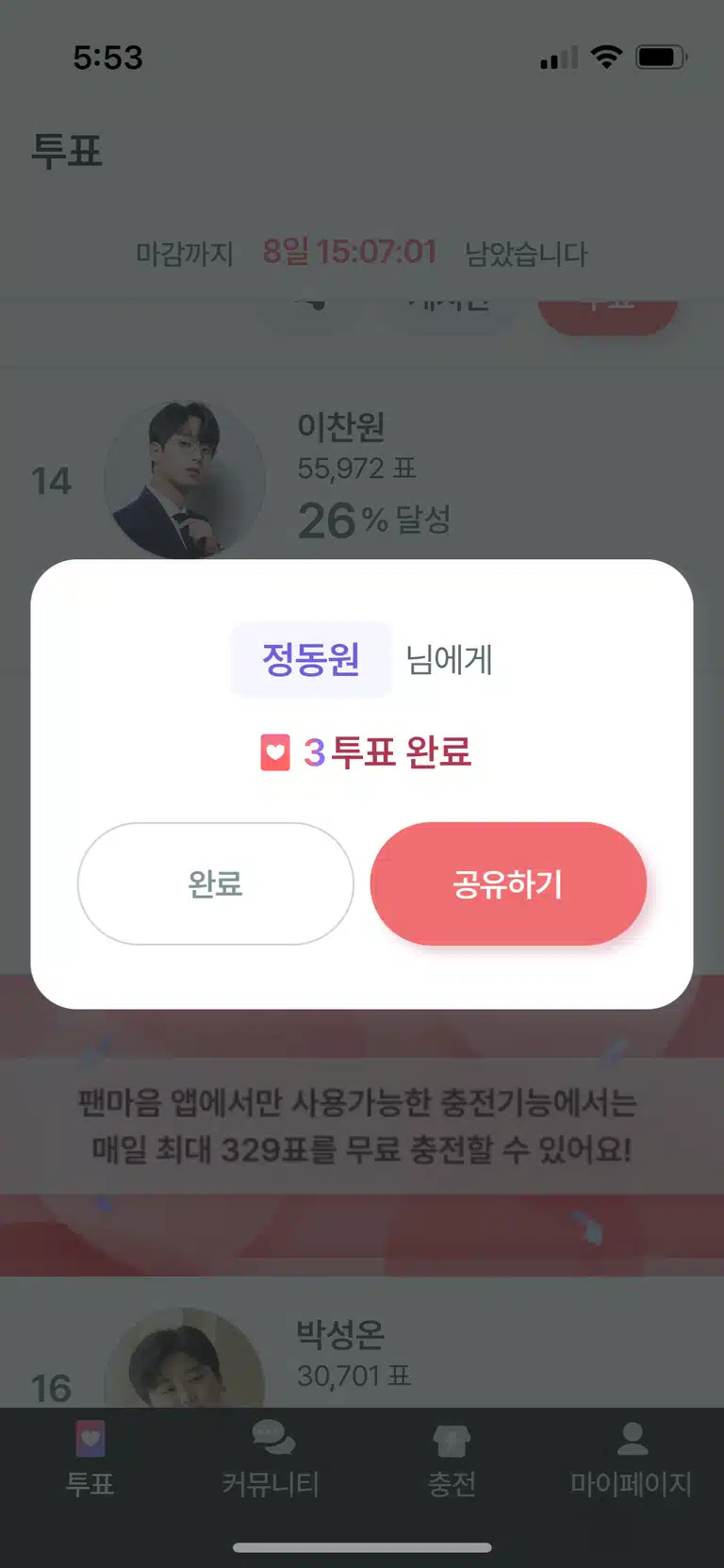Share the vote with 공유하기

pos(508,883)
